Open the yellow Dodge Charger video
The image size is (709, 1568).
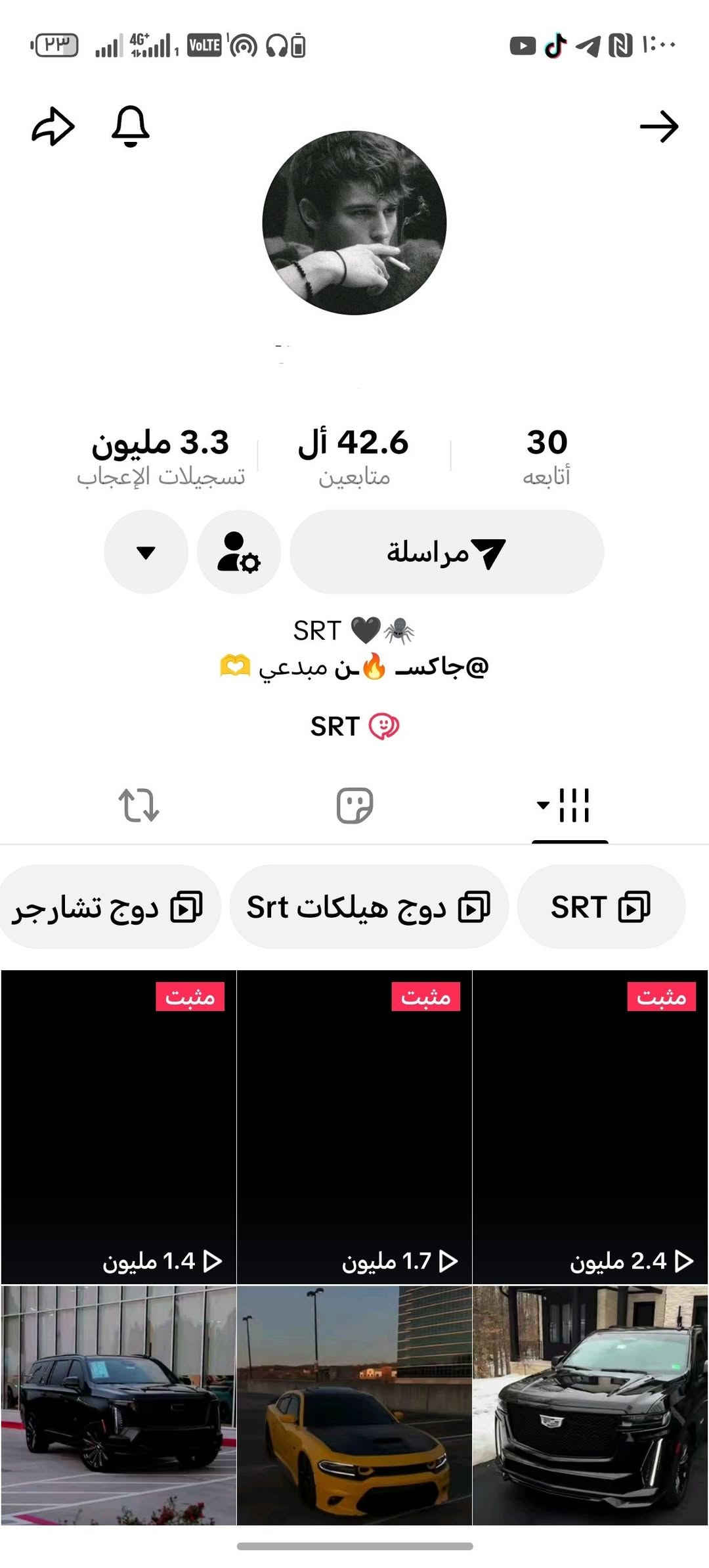click(354, 1404)
